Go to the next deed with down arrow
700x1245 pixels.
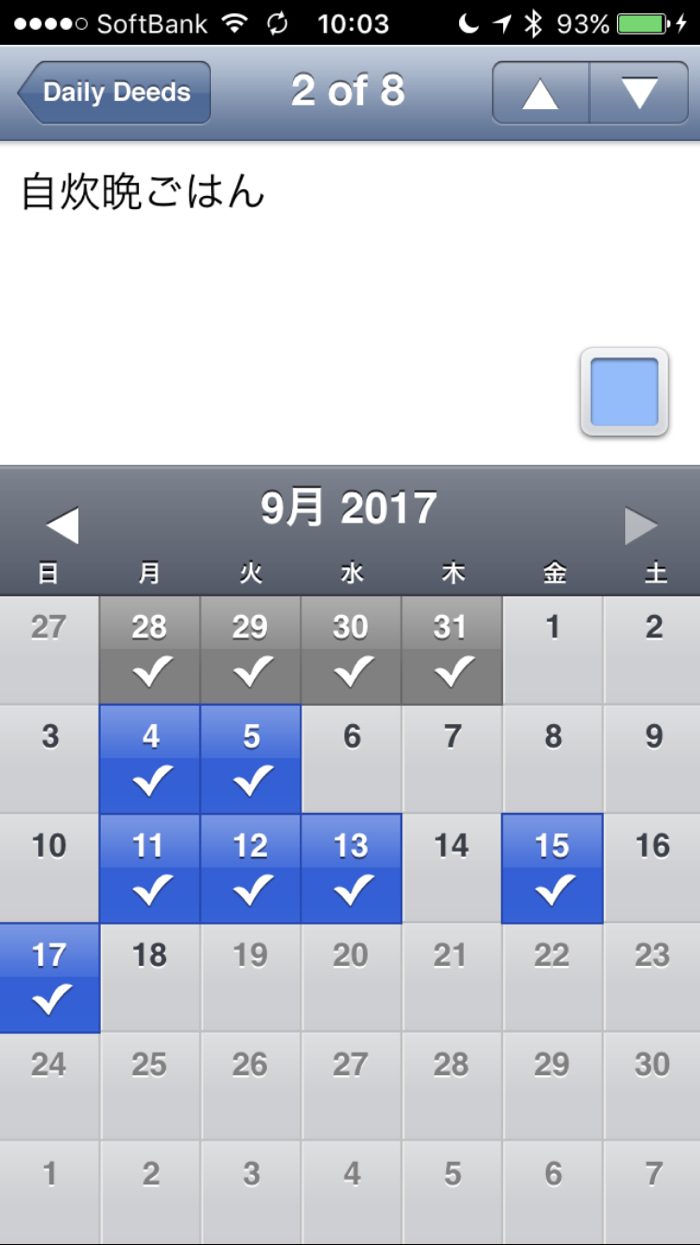(639, 92)
